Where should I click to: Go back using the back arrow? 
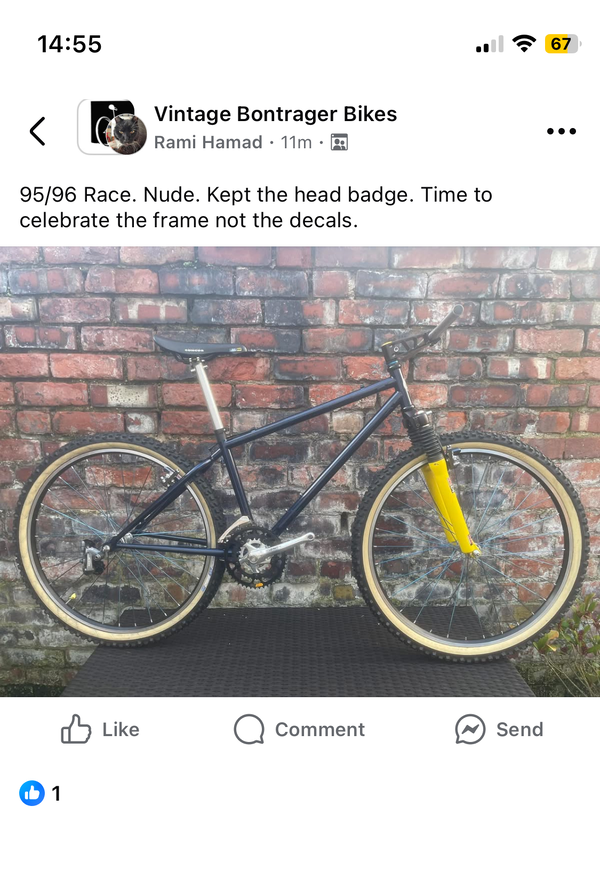(x=37, y=131)
